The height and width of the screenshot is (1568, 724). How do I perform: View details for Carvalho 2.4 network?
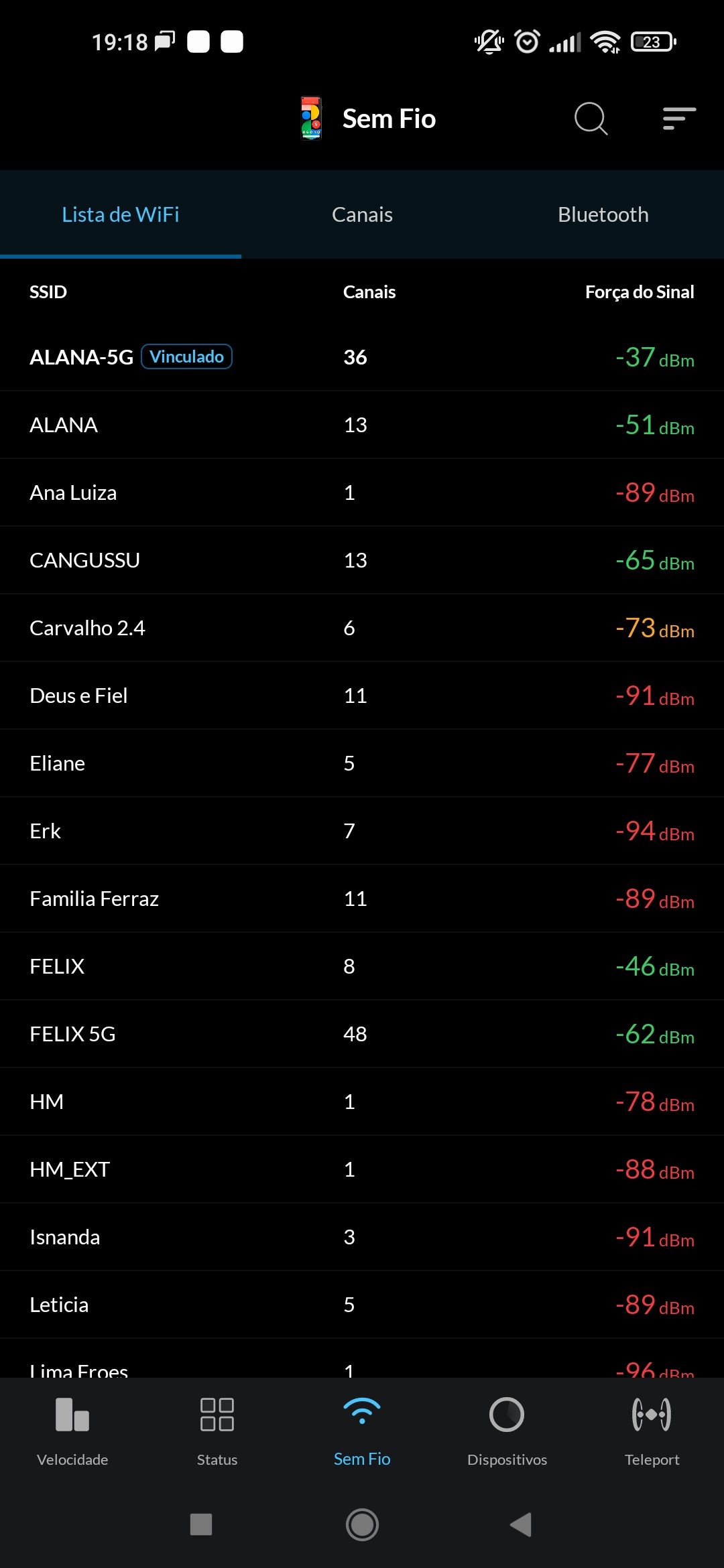pyautogui.click(x=362, y=628)
